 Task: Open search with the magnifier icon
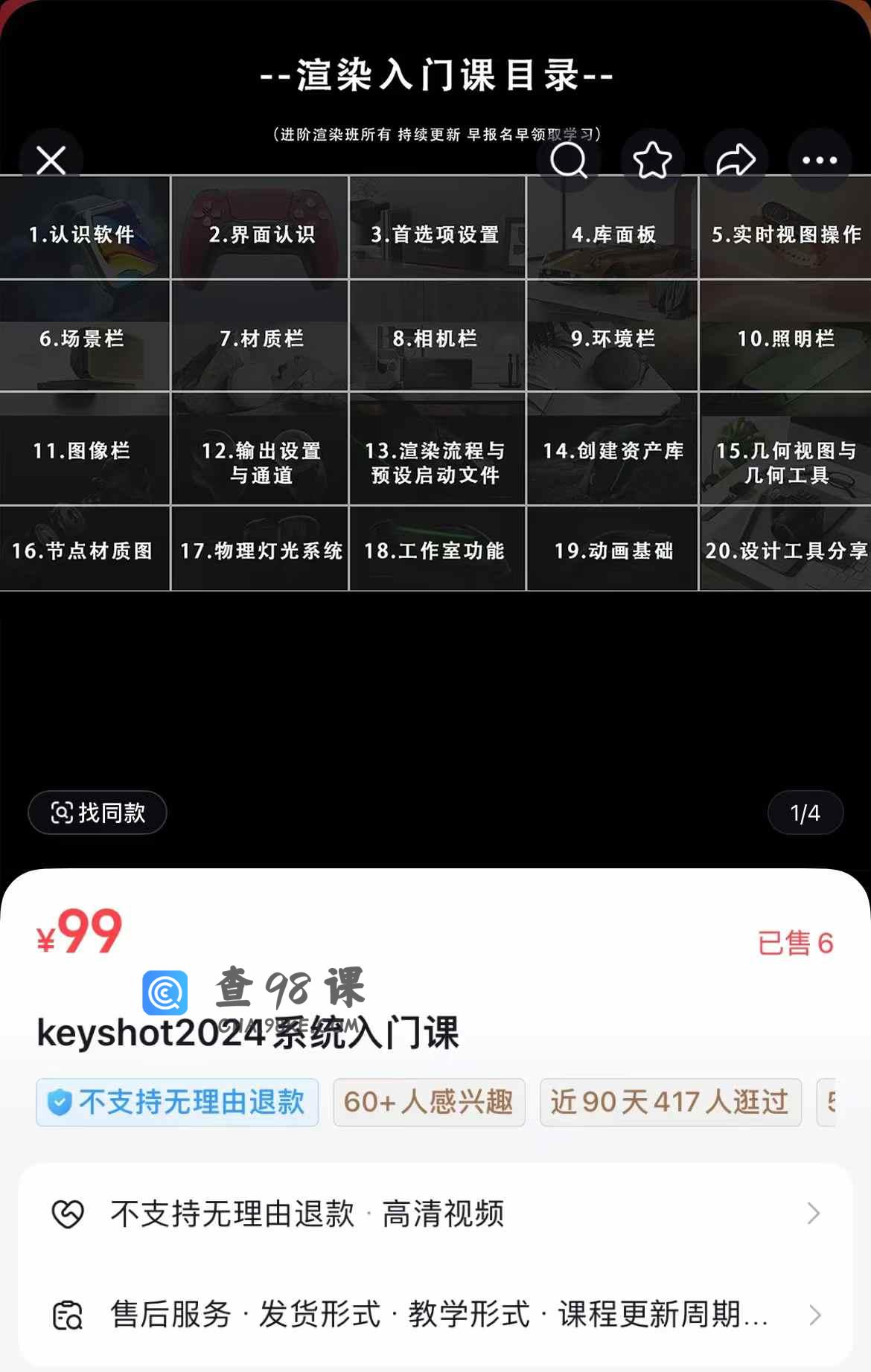click(569, 160)
